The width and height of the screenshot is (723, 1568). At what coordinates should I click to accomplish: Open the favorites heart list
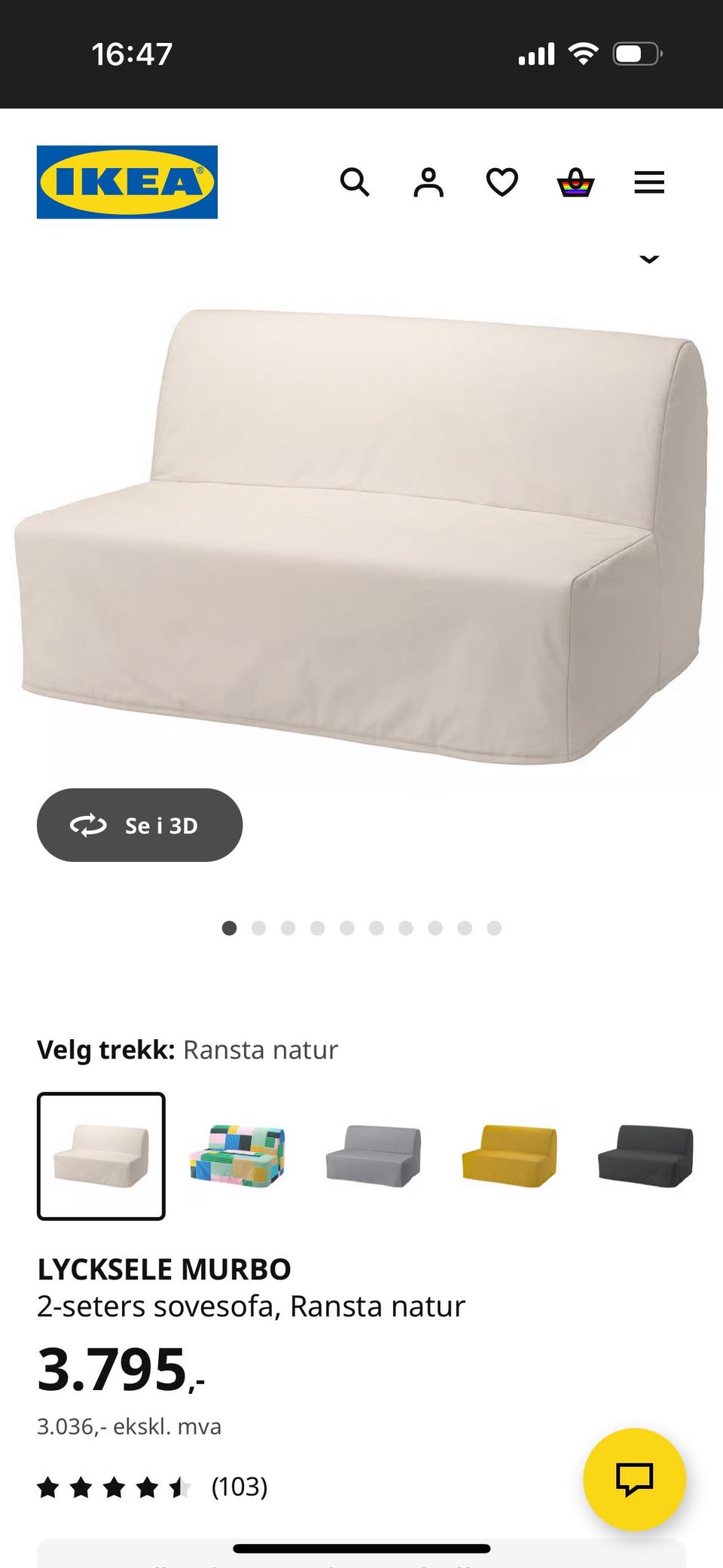[x=502, y=182]
